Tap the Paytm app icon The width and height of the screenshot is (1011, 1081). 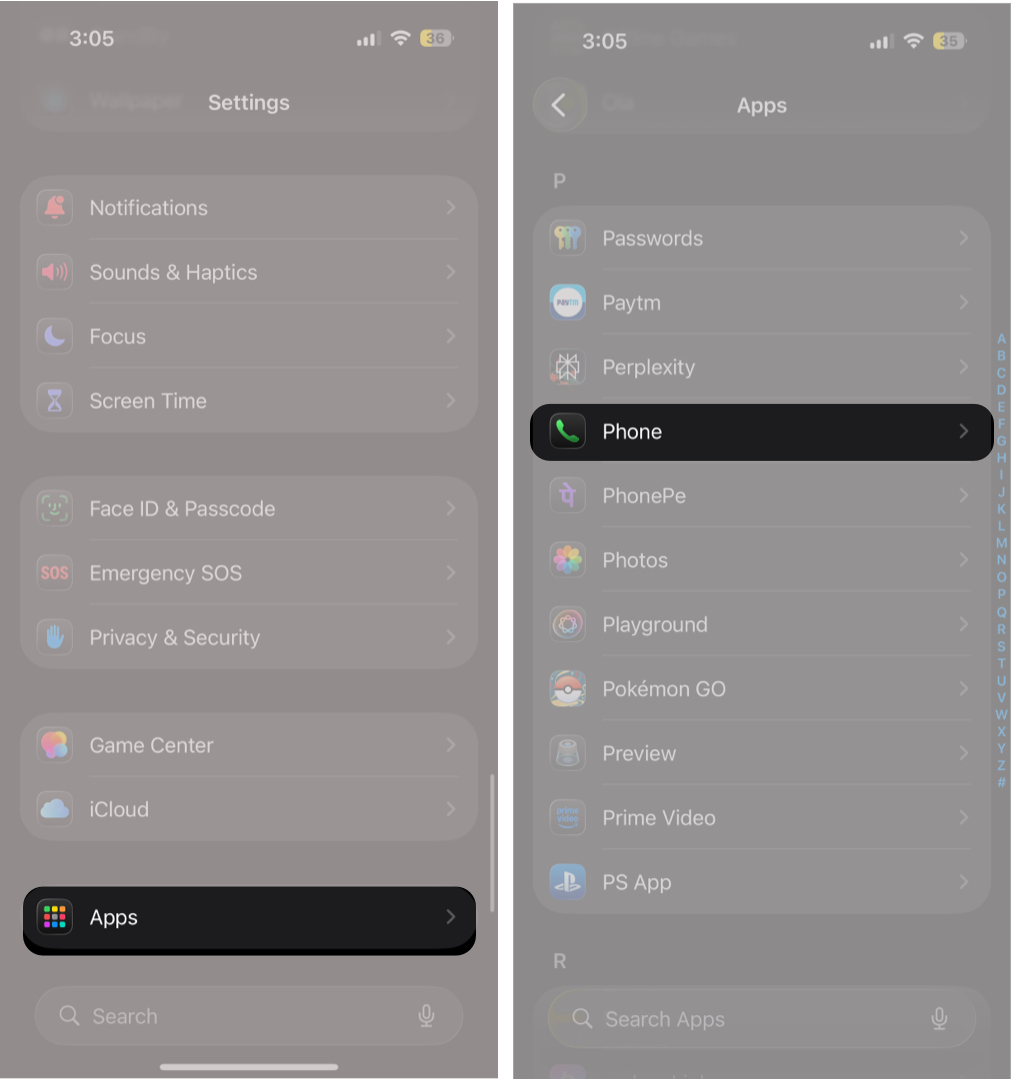pyautogui.click(x=567, y=302)
